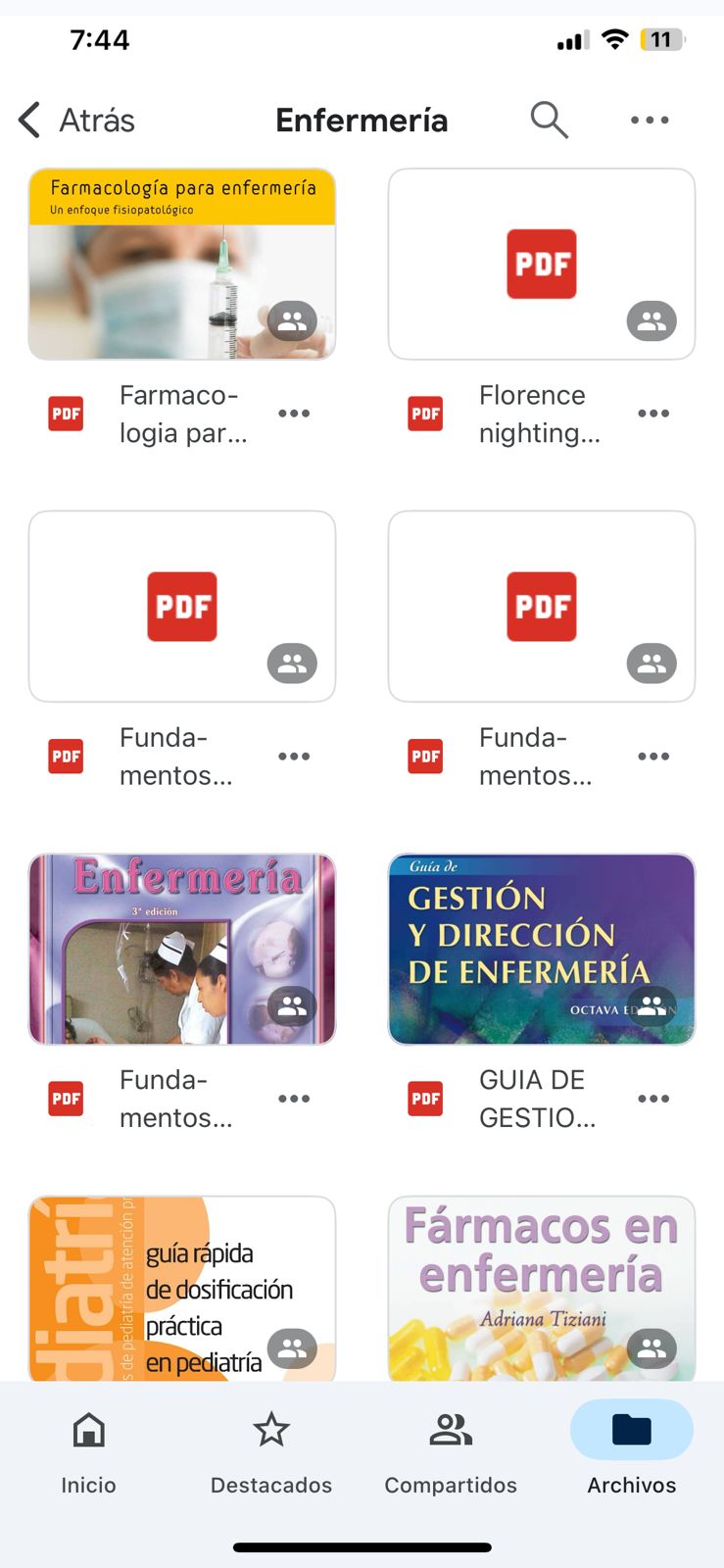Open search in the Enfermería folder

point(549,121)
